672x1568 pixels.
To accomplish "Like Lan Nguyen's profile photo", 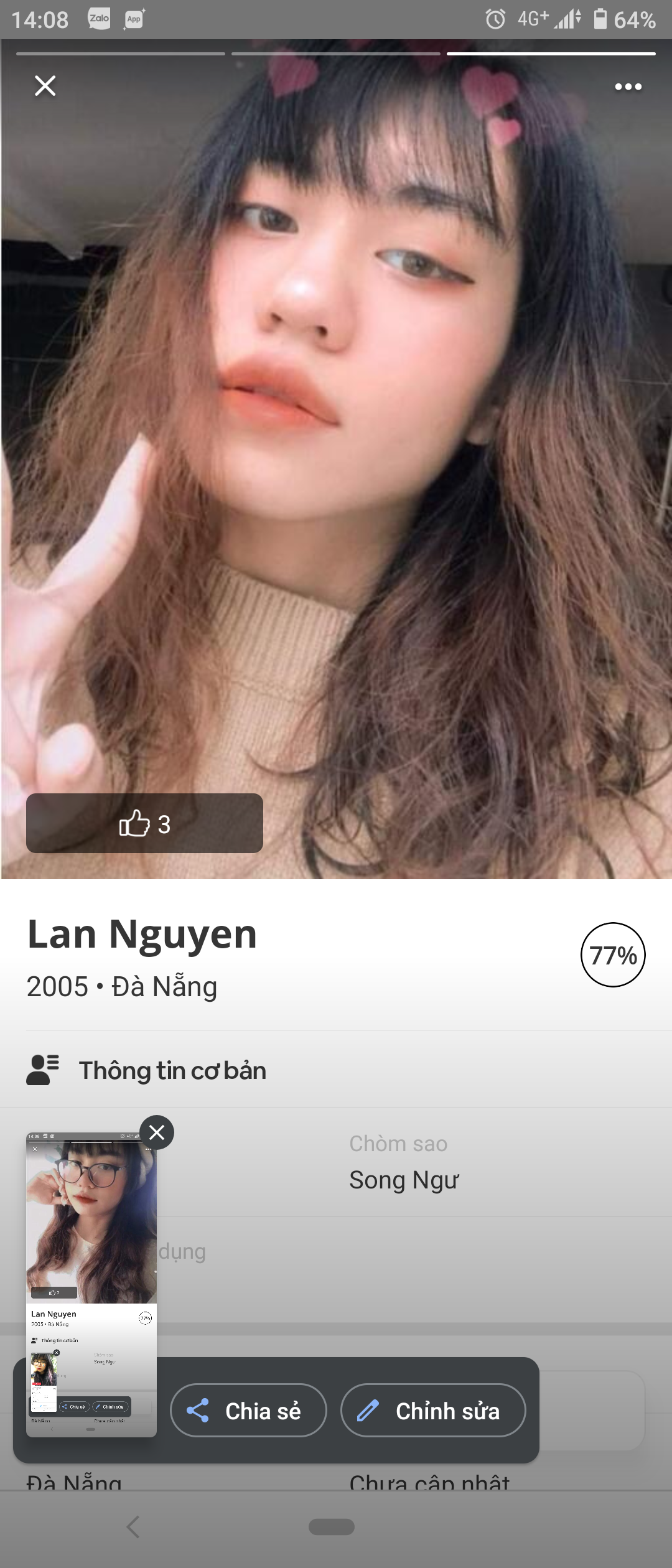I will coord(144,823).
